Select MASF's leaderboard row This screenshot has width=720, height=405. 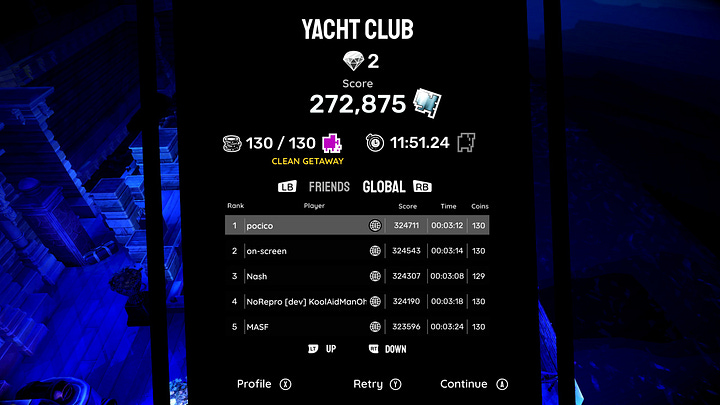pos(357,326)
